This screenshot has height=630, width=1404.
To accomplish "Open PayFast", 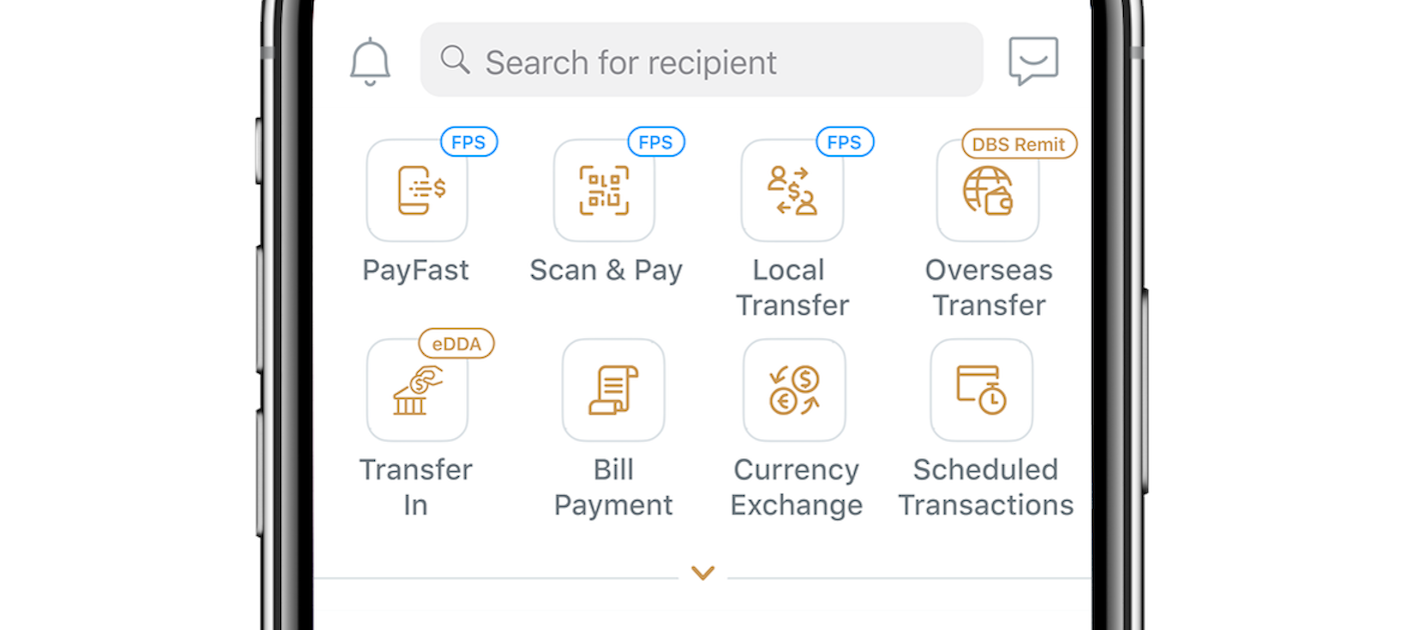I will point(417,191).
